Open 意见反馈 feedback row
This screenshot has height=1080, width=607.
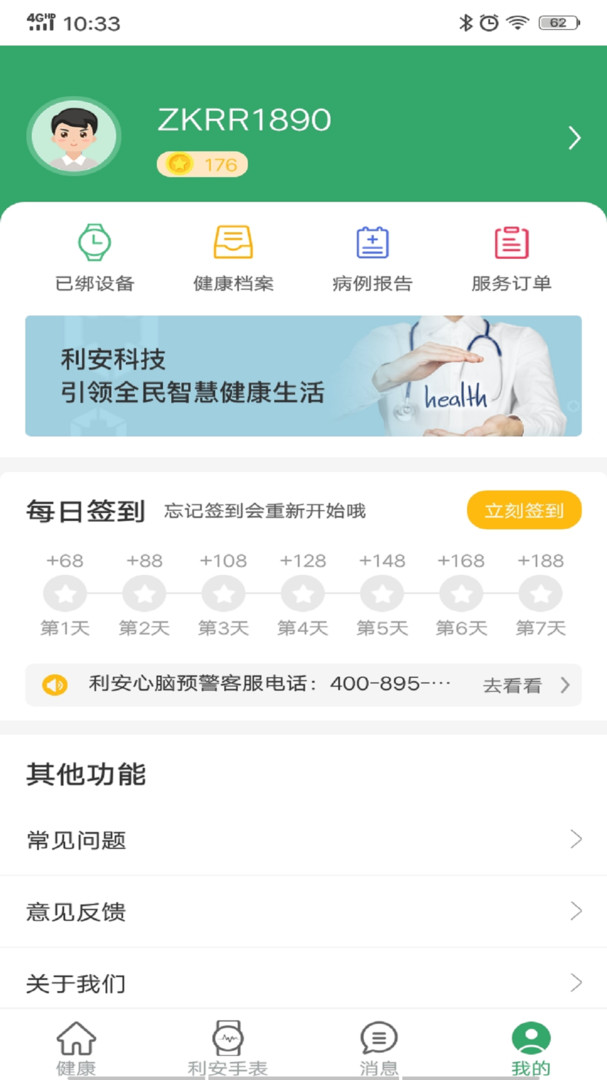point(303,912)
